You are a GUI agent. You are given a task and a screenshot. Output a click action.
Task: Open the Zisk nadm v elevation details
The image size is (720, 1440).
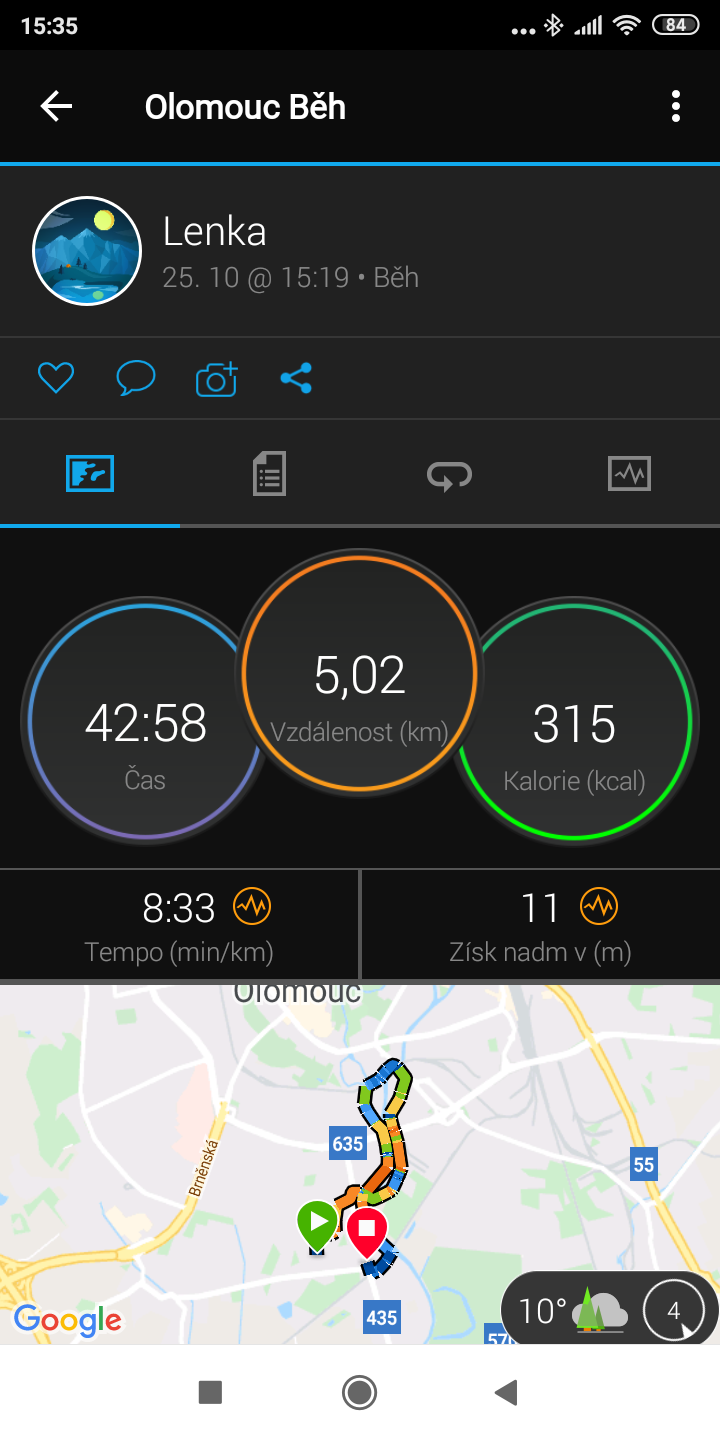coord(541,926)
